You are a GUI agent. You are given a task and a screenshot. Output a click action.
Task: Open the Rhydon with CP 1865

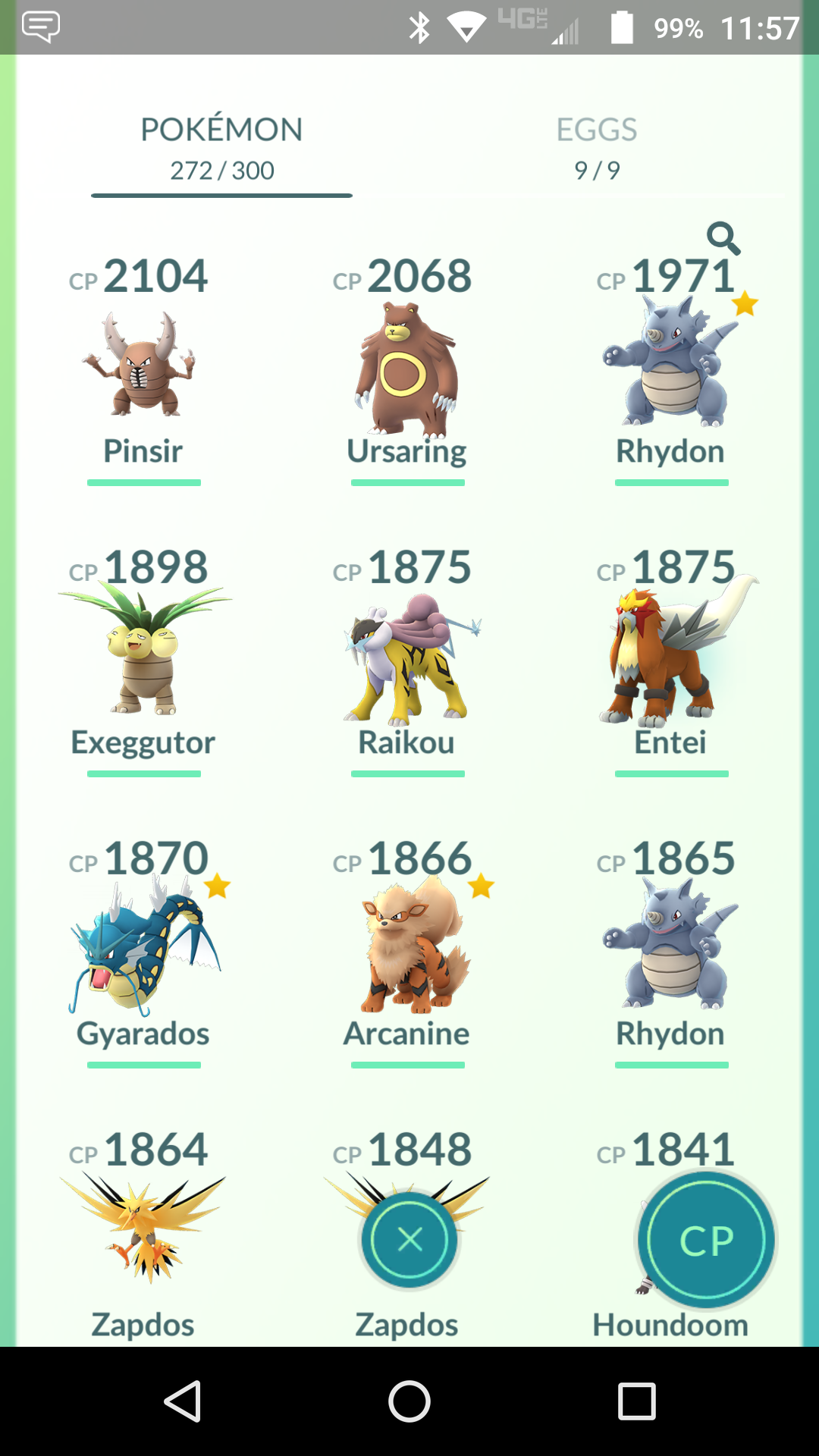[x=671, y=952]
